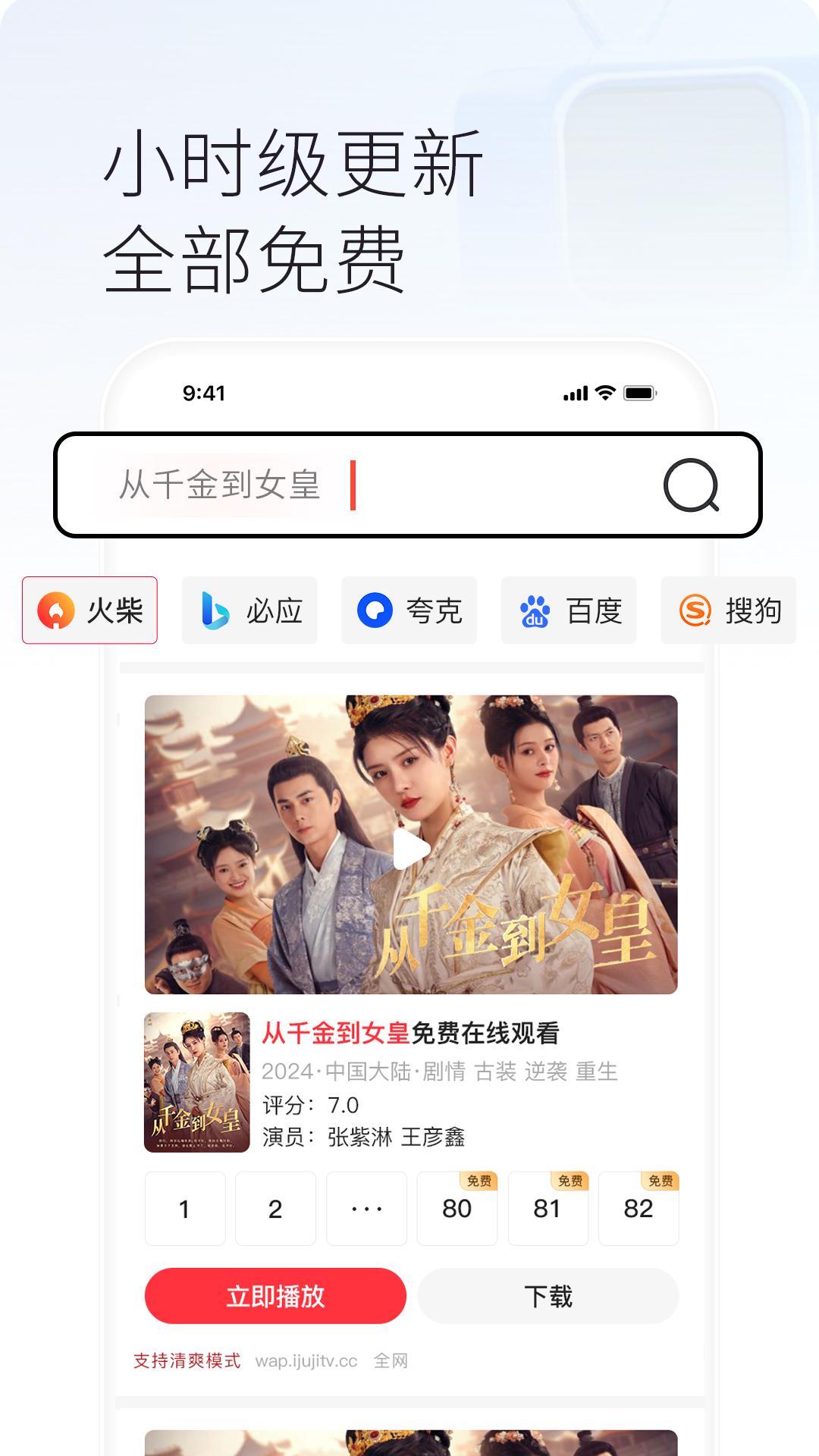Tap the Wi-Fi indicator in the status bar

[x=603, y=393]
